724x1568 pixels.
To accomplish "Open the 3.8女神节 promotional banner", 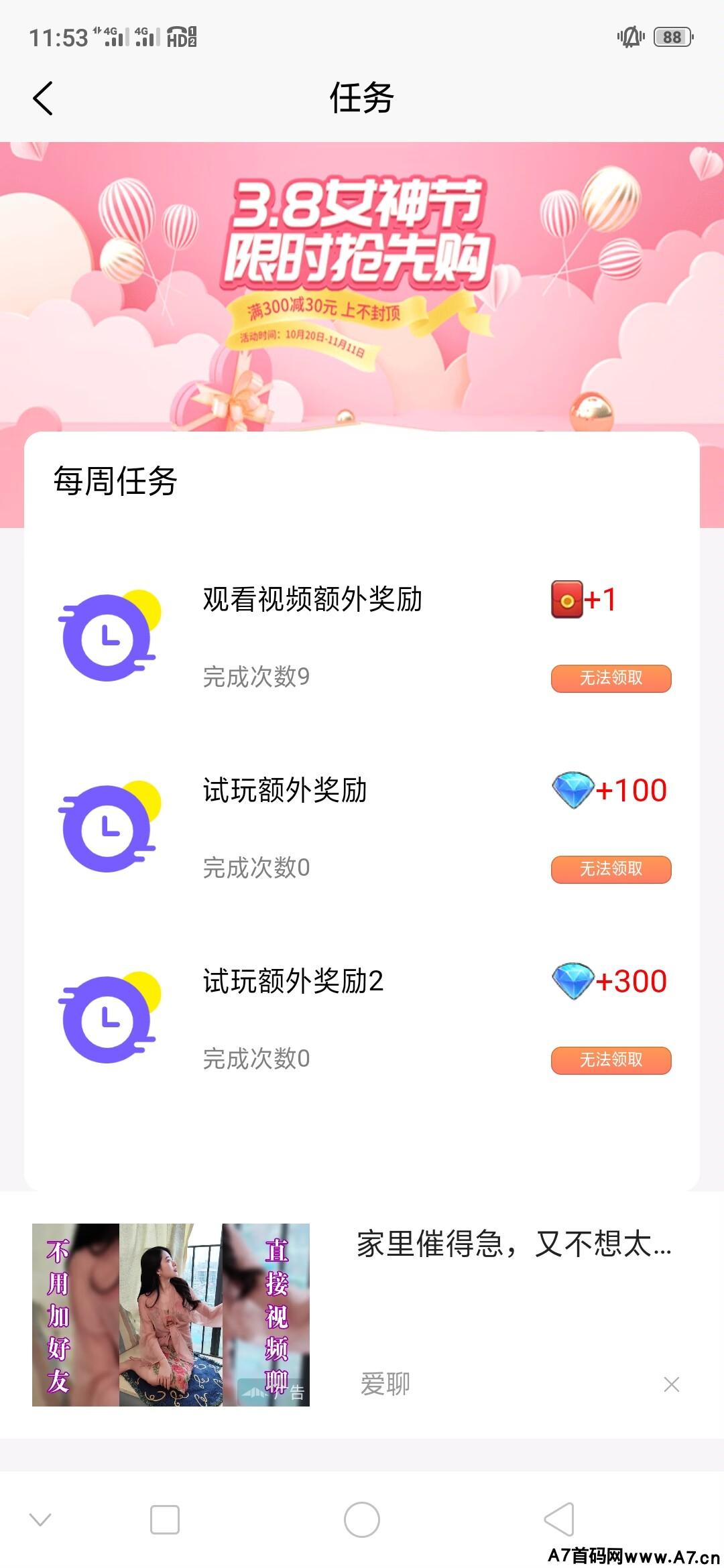I will [362, 281].
